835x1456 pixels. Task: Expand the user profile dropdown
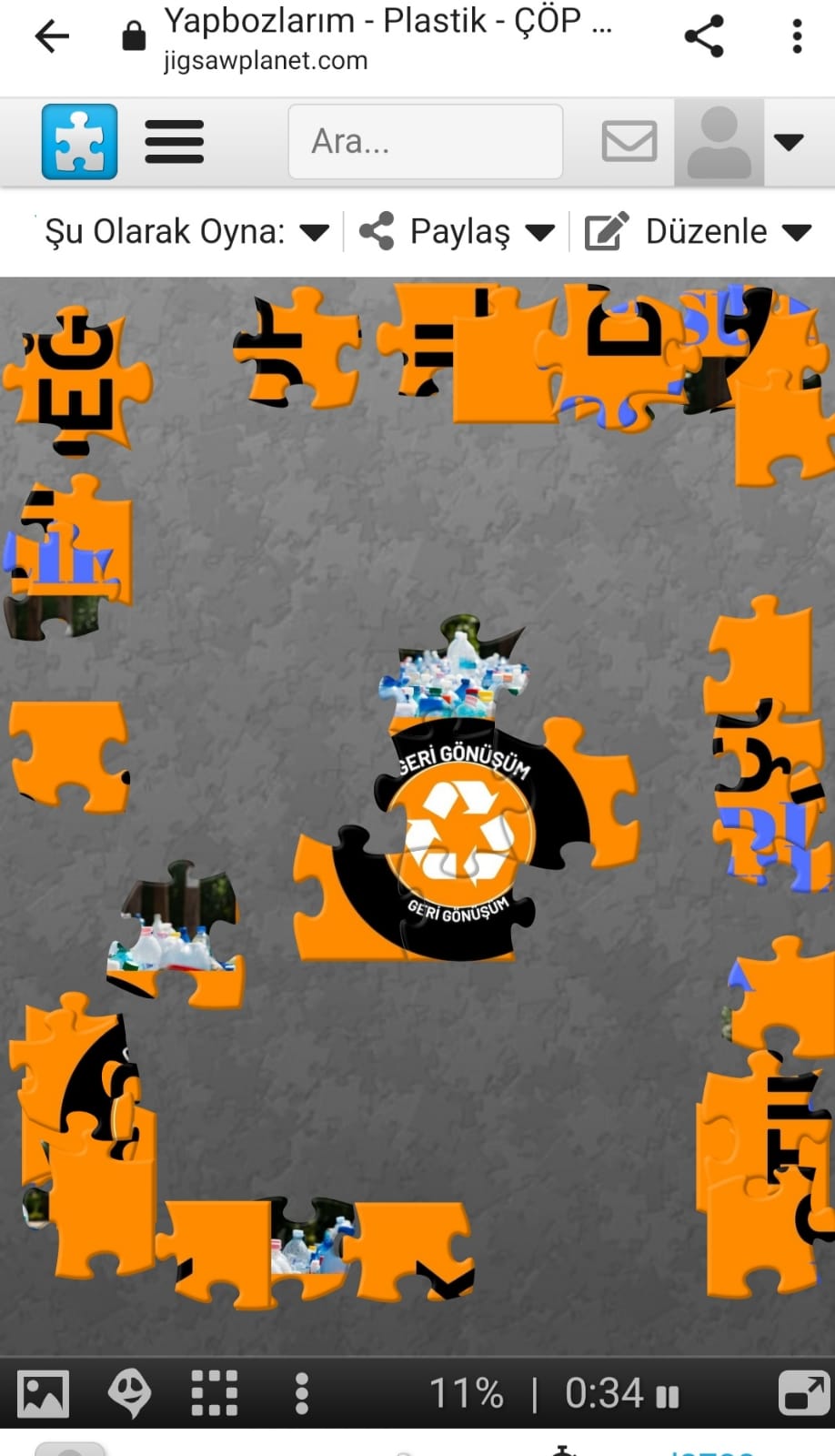(x=787, y=142)
